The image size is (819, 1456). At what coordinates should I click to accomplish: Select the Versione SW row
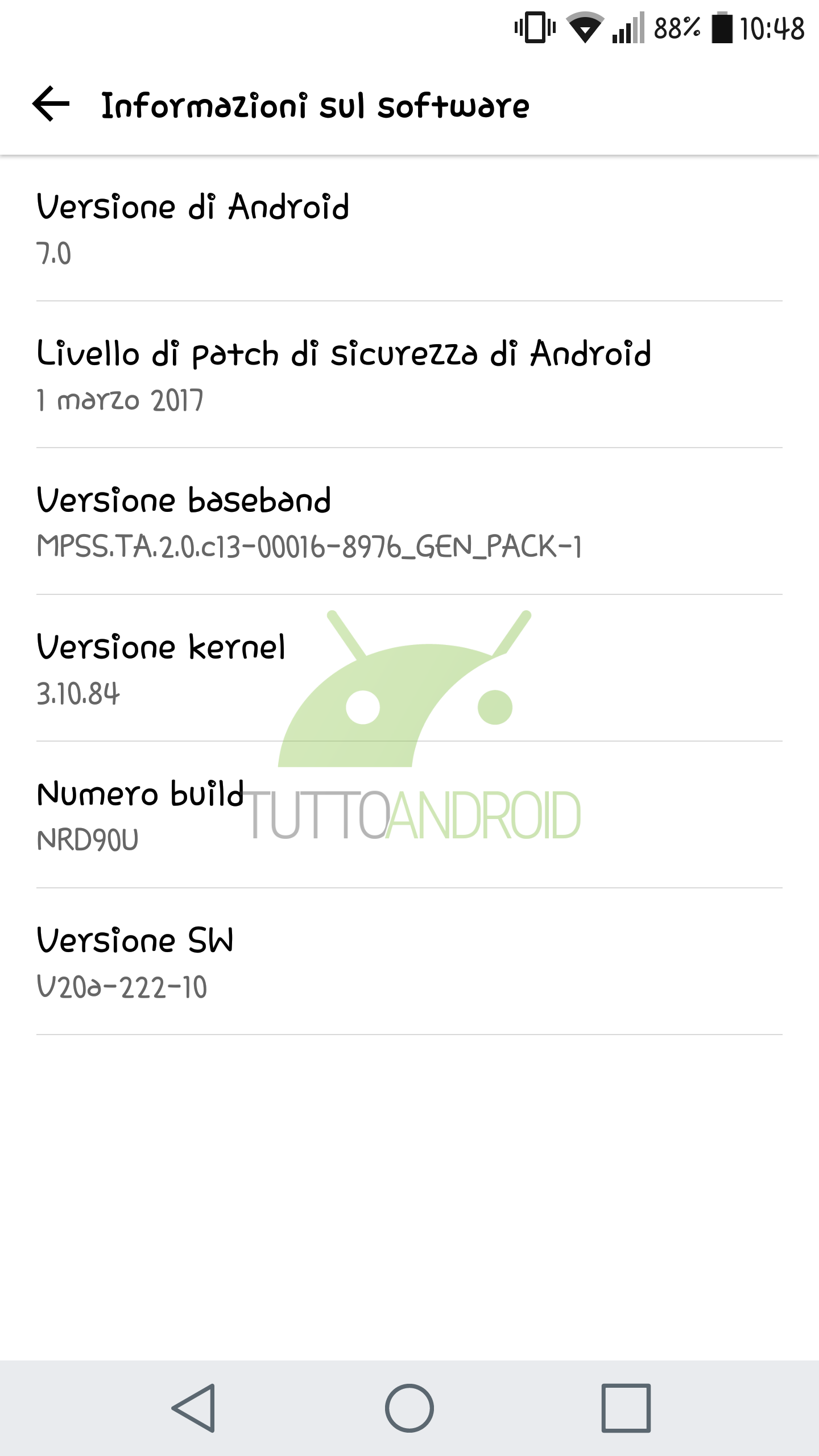(x=409, y=961)
